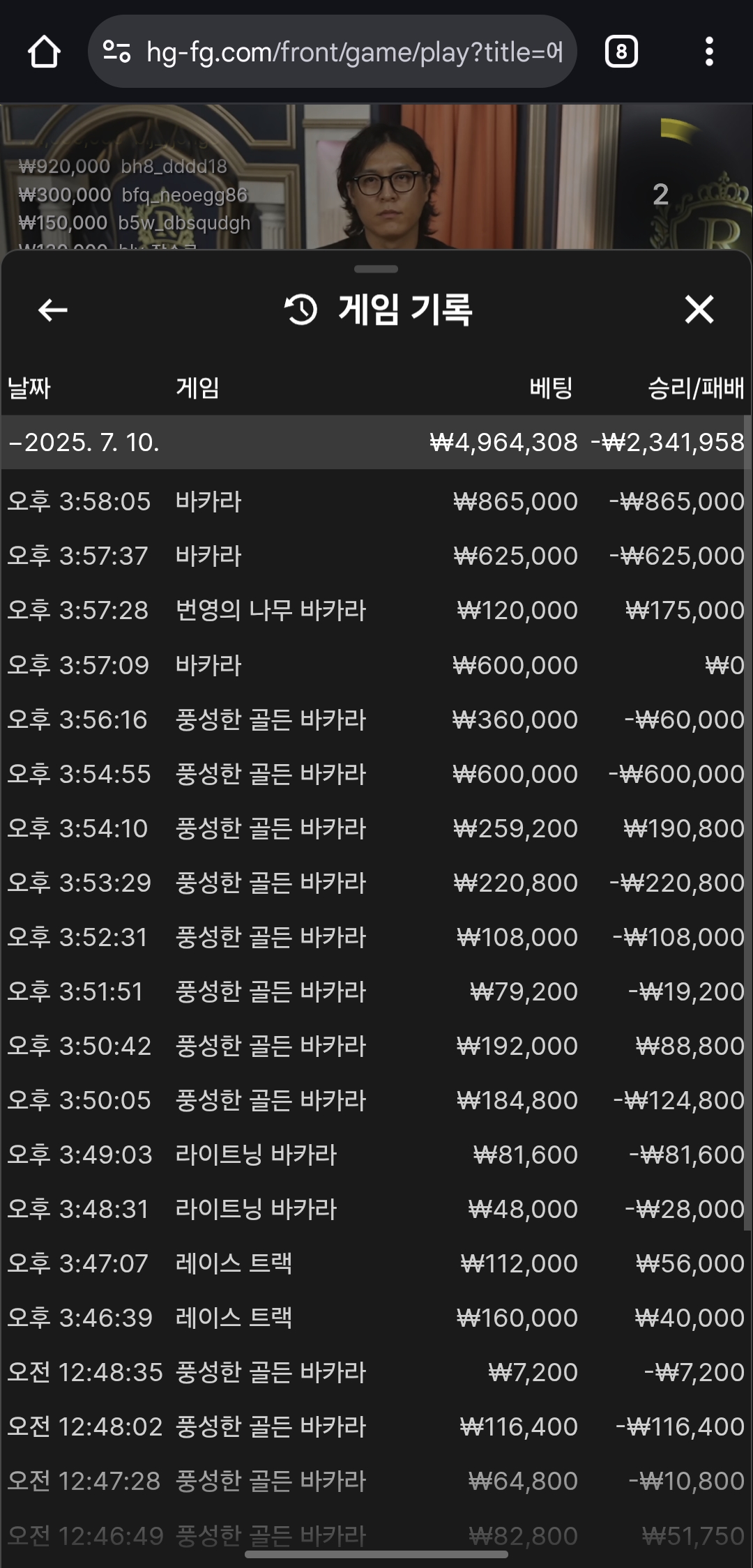753x1568 pixels.
Task: Go back from the game history panel
Action: pos(52,310)
